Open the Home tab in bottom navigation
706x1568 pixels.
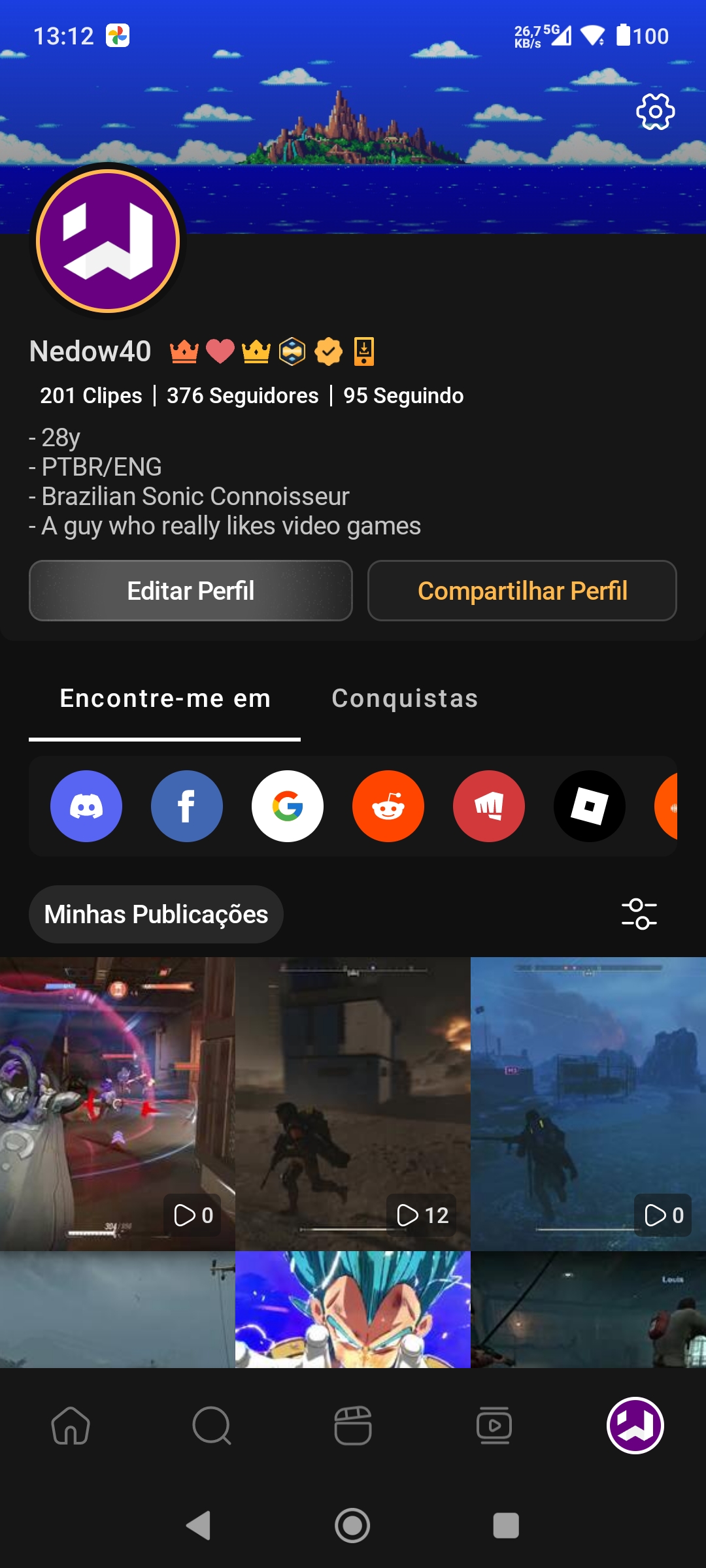point(72,1426)
